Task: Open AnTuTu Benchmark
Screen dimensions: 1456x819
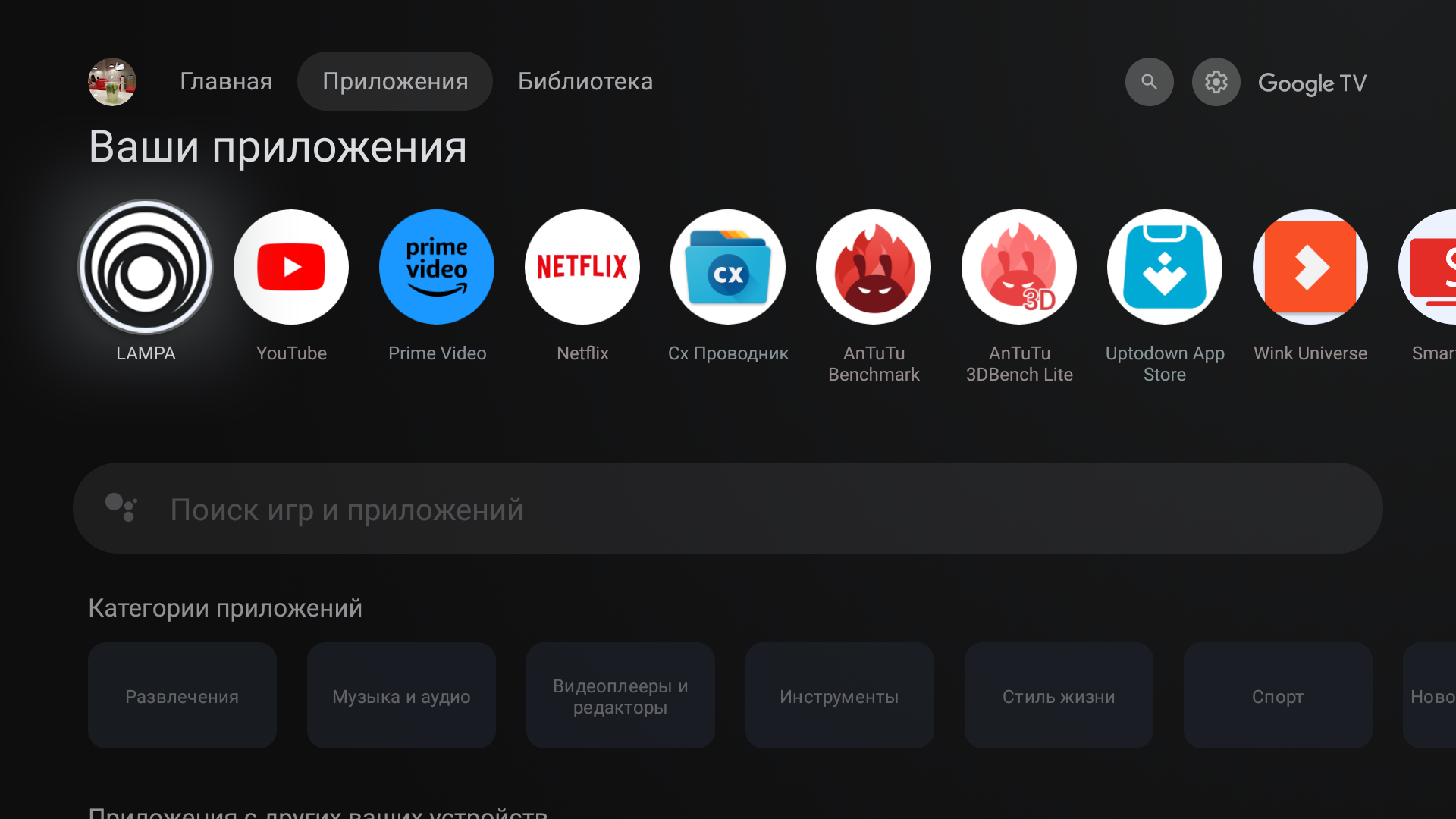Action: click(874, 267)
